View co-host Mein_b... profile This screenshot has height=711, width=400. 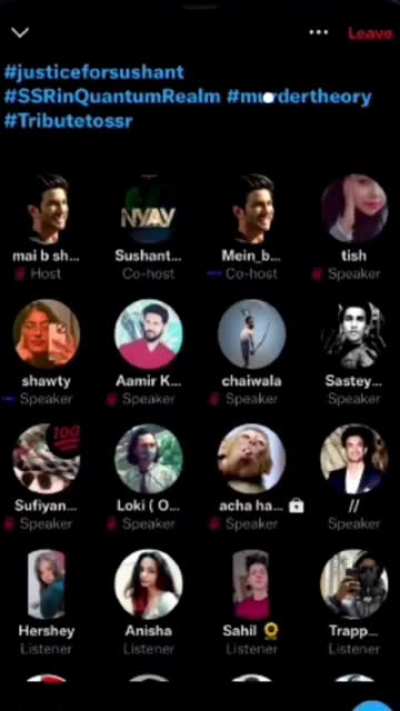click(x=252, y=209)
